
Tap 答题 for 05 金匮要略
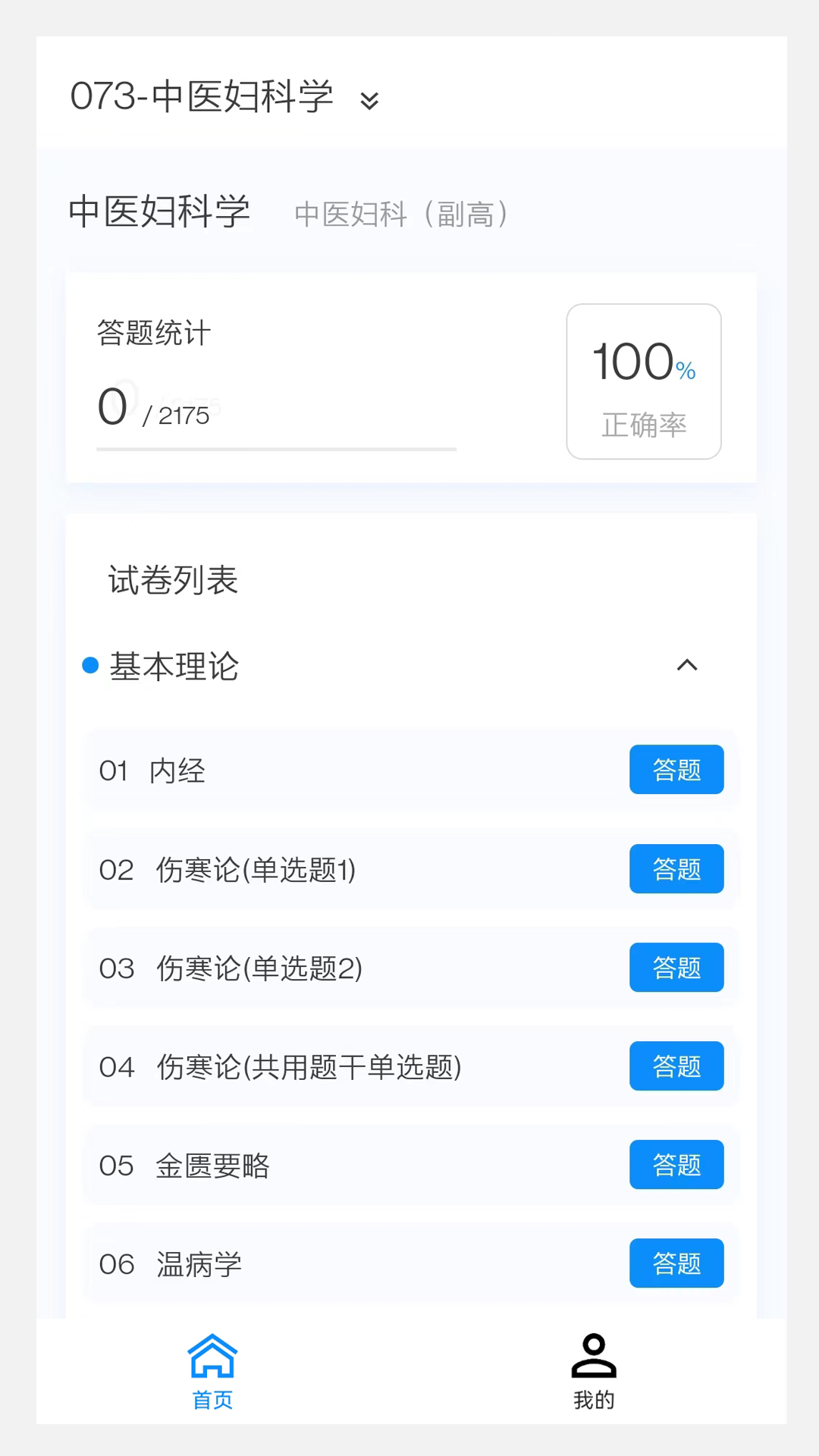click(x=676, y=1165)
